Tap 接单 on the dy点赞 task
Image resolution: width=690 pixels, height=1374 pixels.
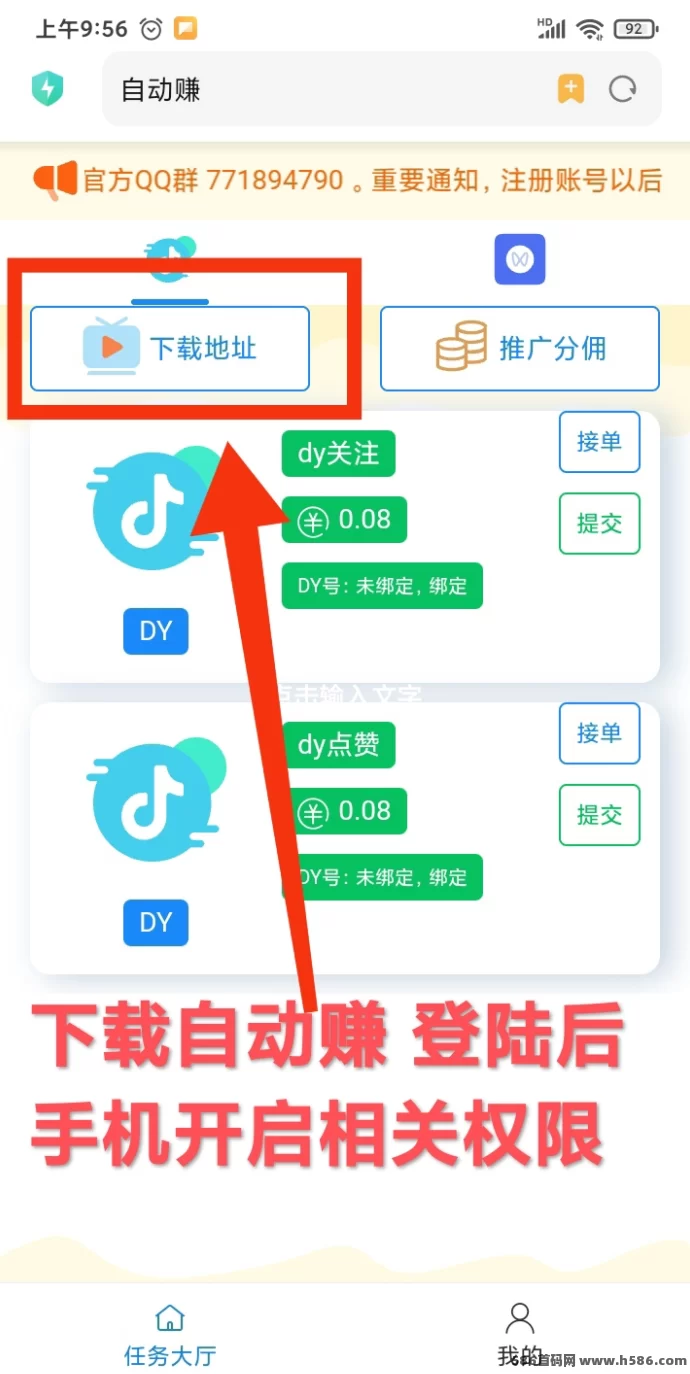coord(599,733)
